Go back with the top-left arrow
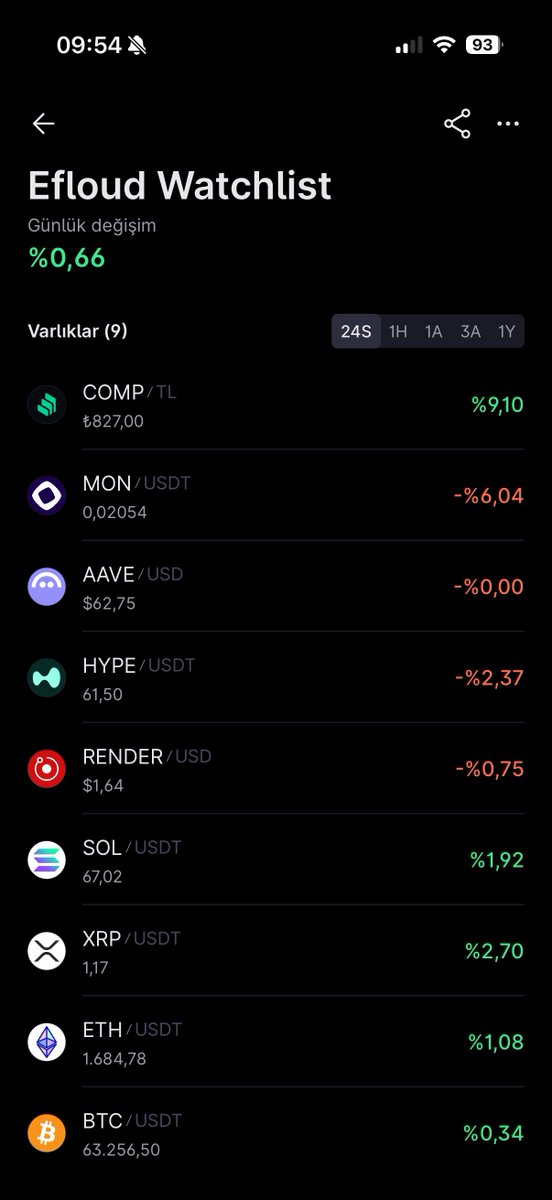 (43, 123)
